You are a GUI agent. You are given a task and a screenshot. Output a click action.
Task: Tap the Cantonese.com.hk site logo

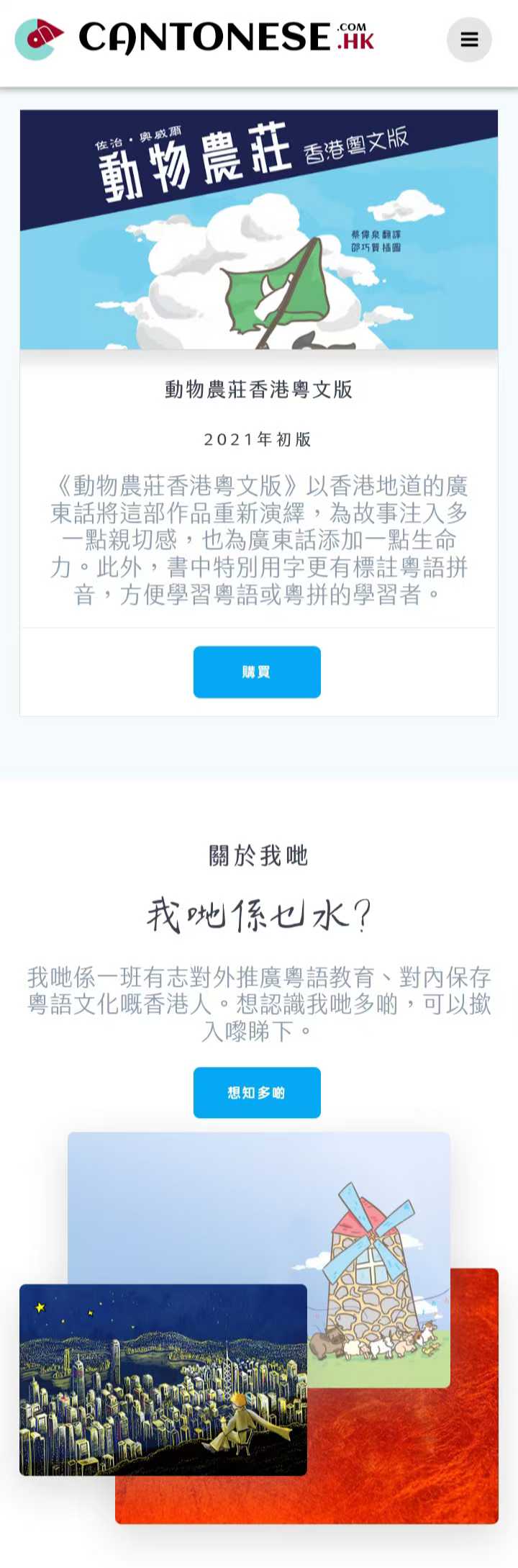point(194,38)
